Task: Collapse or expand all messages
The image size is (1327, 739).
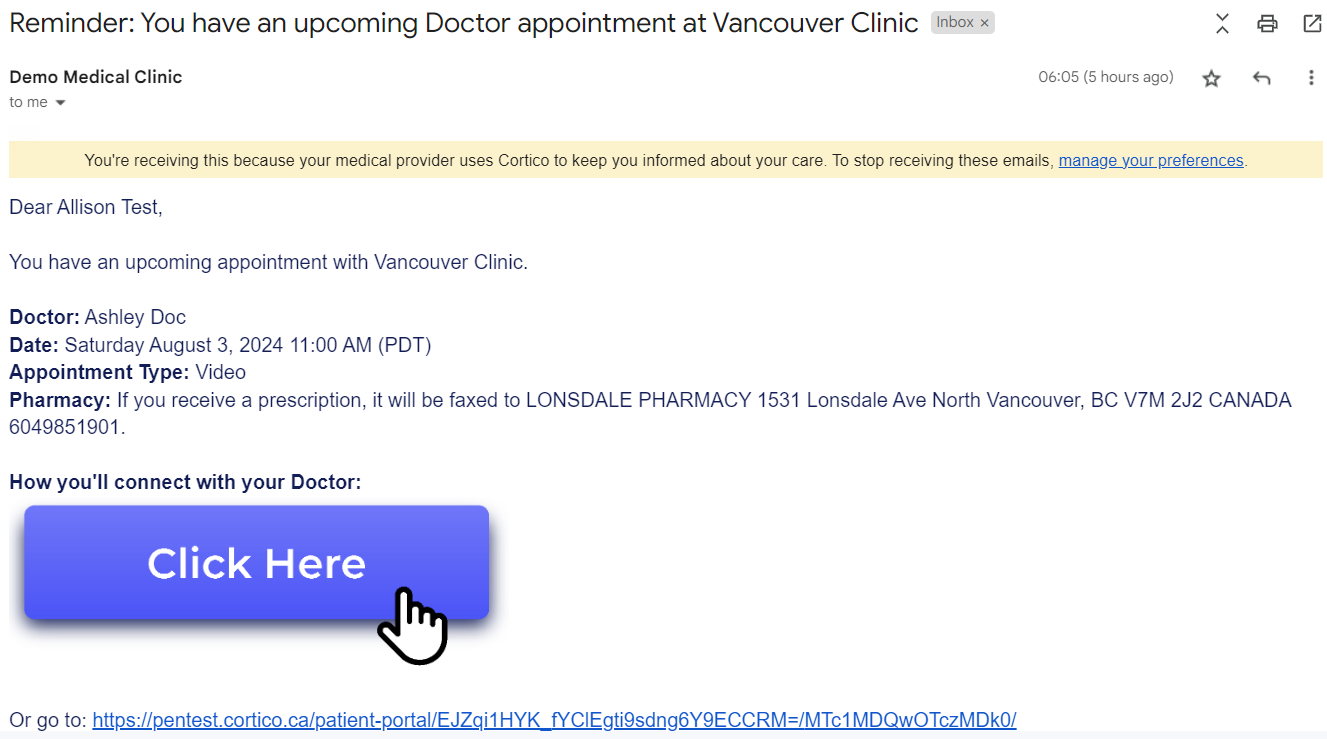Action: click(1222, 23)
